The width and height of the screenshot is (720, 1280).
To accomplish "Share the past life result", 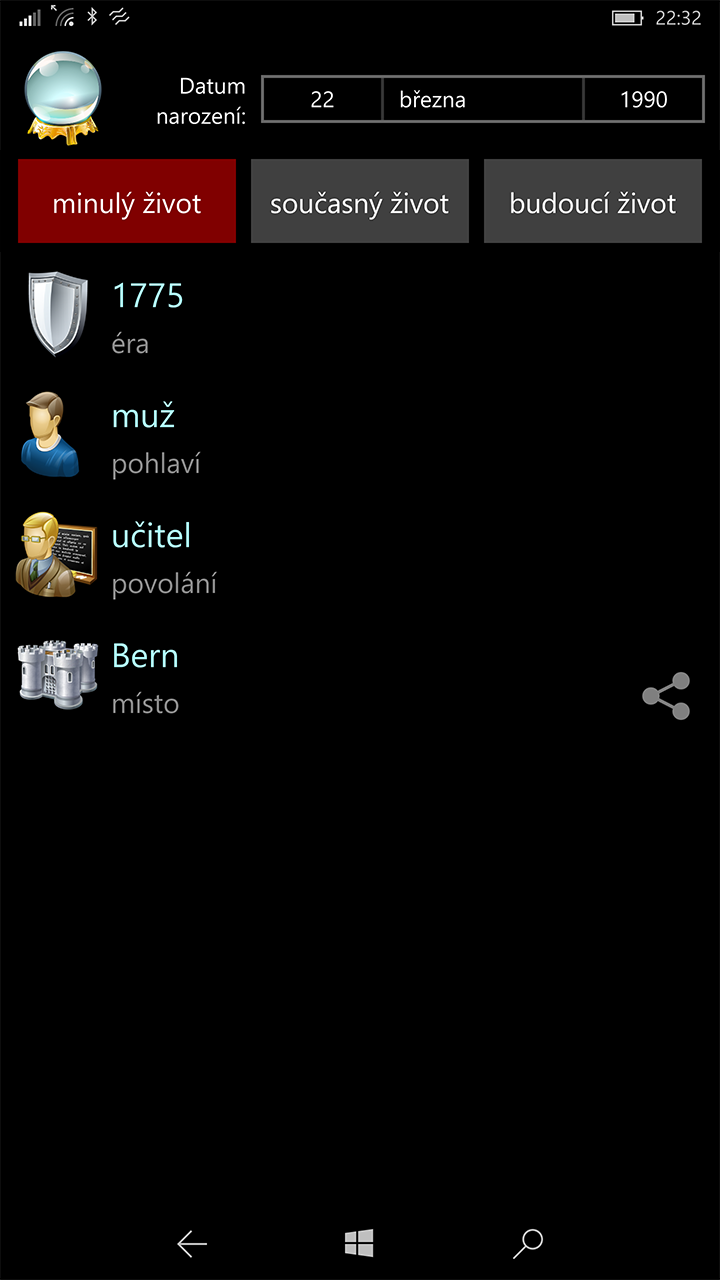I will click(x=666, y=696).
